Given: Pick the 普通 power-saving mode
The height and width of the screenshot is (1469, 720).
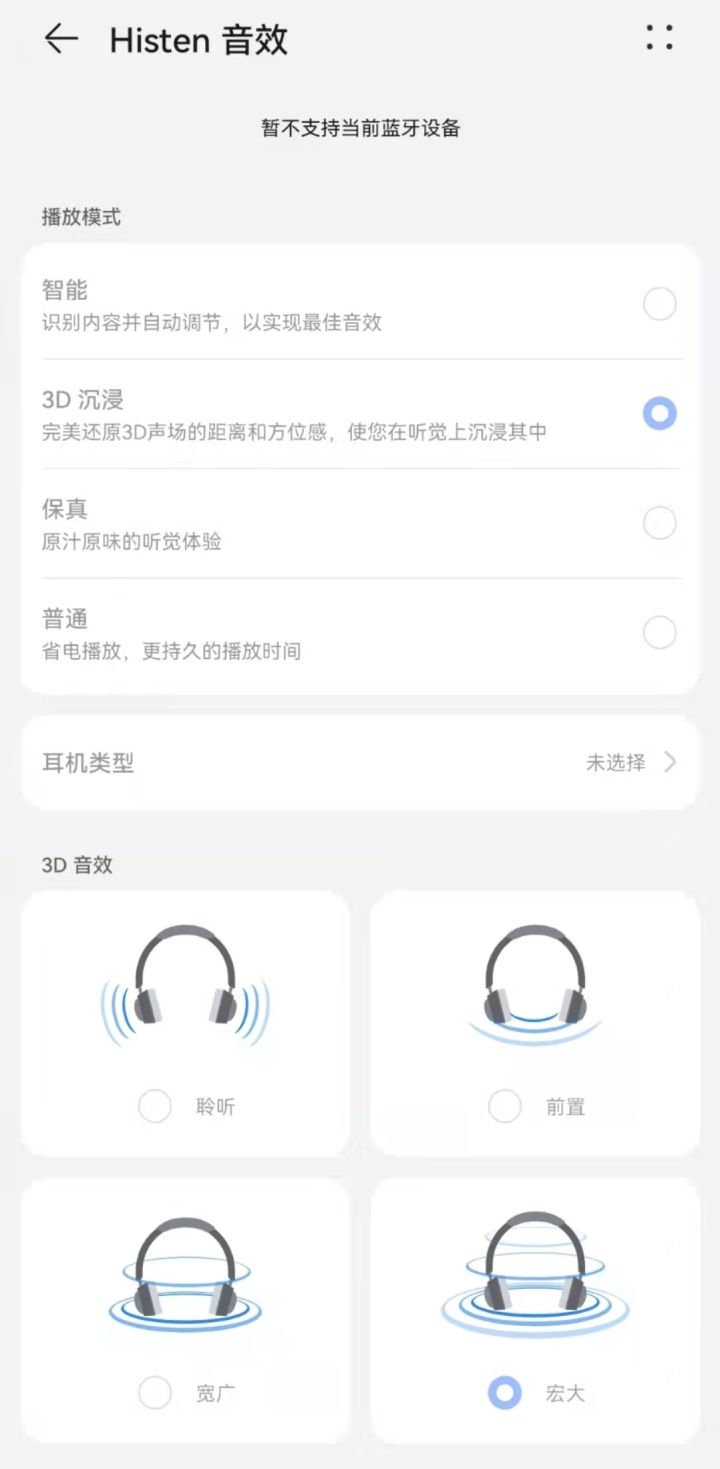Looking at the screenshot, I should pos(659,632).
